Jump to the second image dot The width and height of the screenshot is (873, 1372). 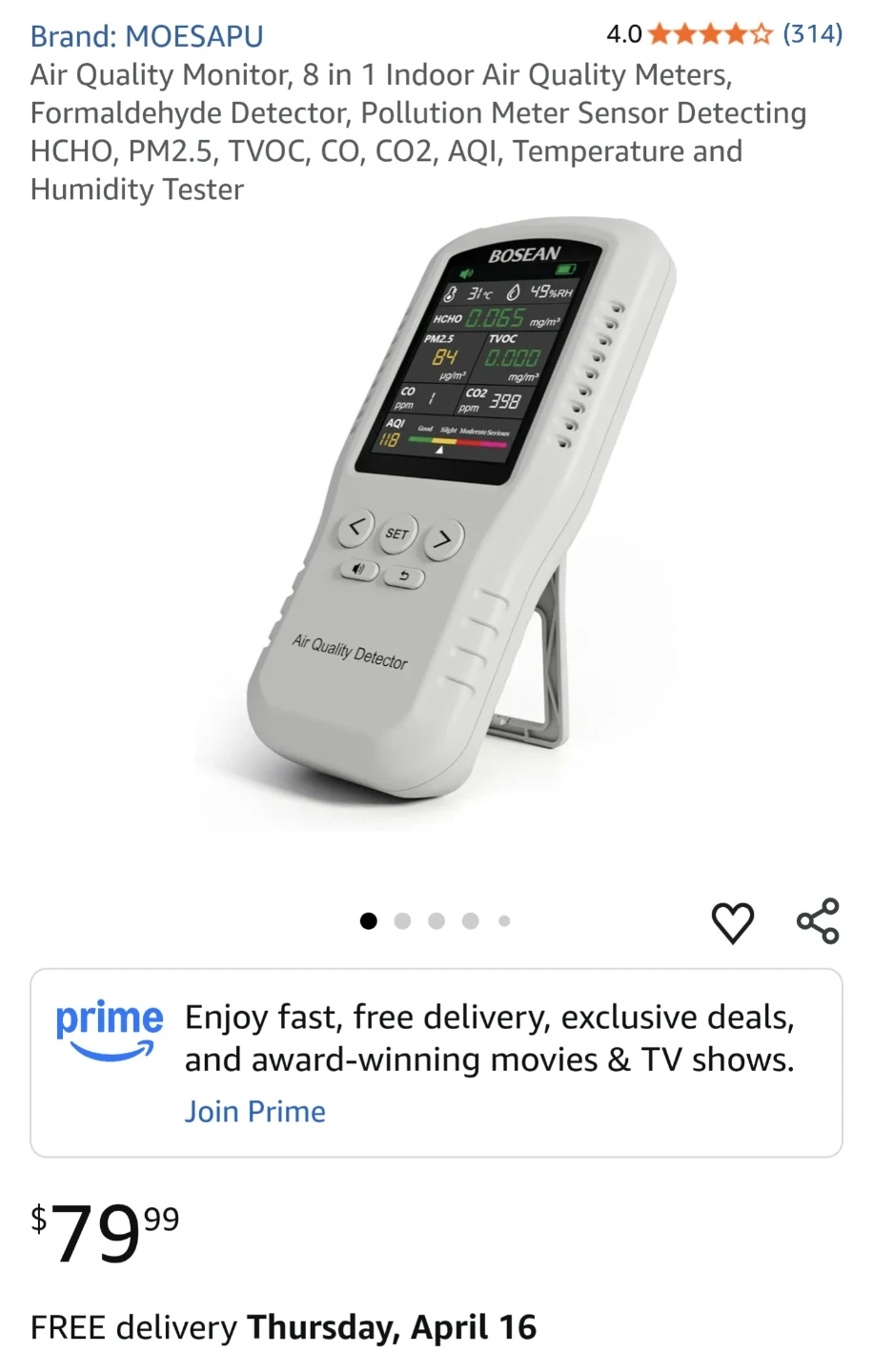(x=402, y=921)
